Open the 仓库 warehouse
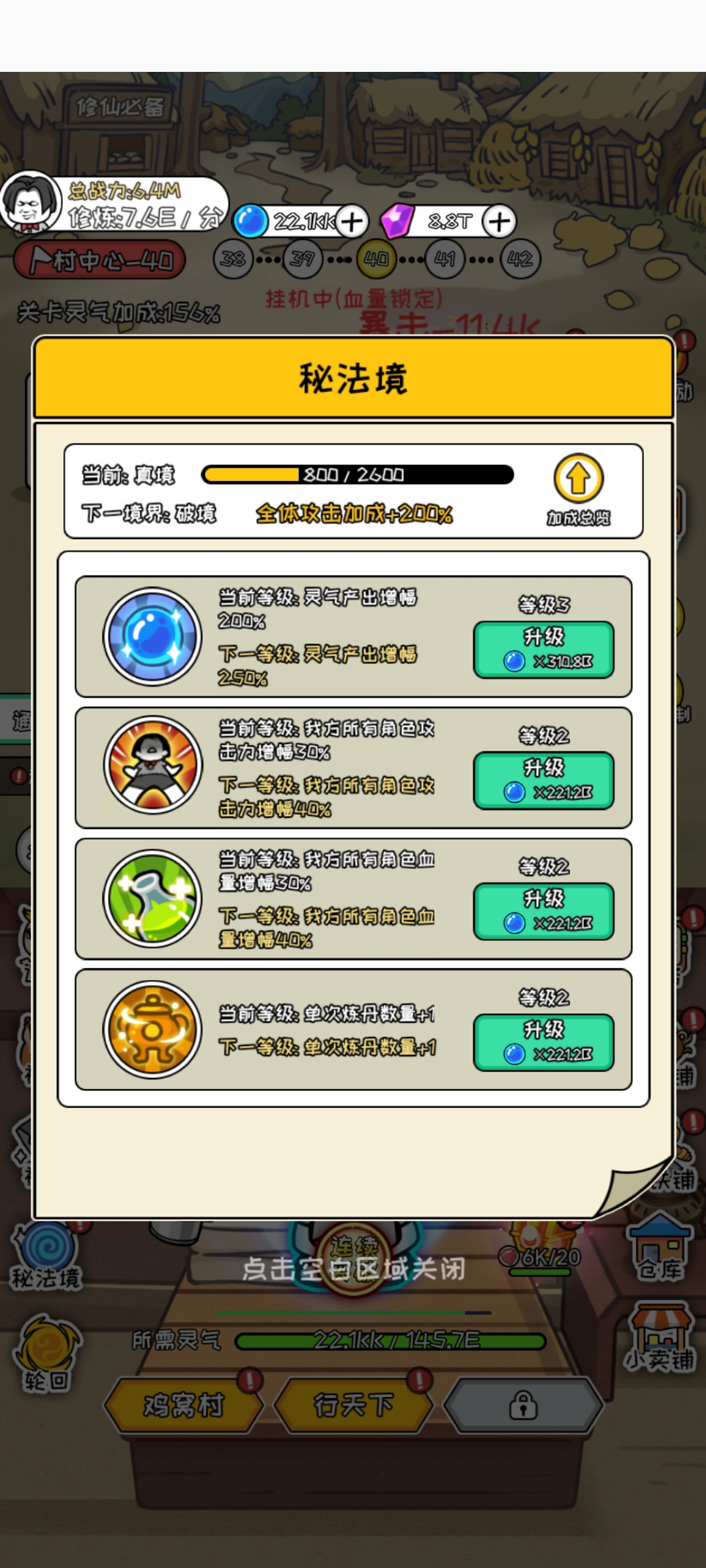The width and height of the screenshot is (706, 1568). pyautogui.click(x=660, y=1249)
